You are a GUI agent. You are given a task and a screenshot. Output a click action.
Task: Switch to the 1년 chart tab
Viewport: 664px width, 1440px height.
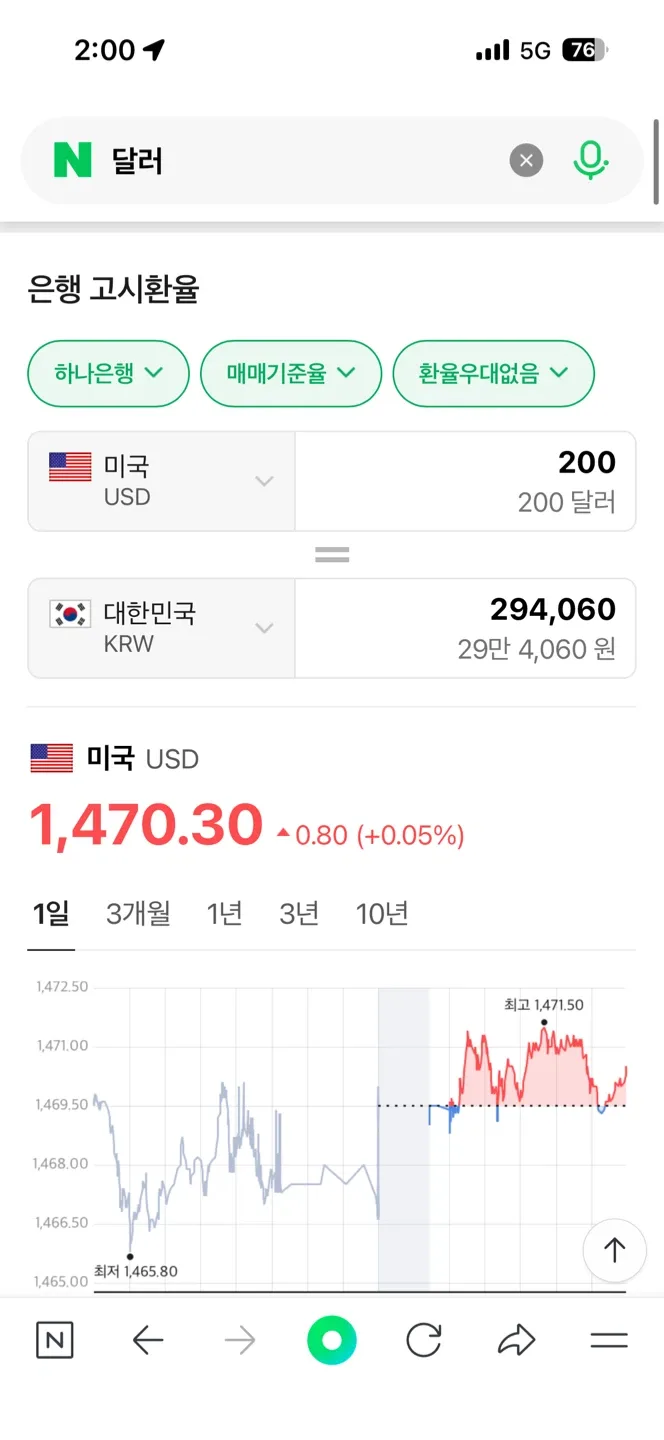coord(224,913)
